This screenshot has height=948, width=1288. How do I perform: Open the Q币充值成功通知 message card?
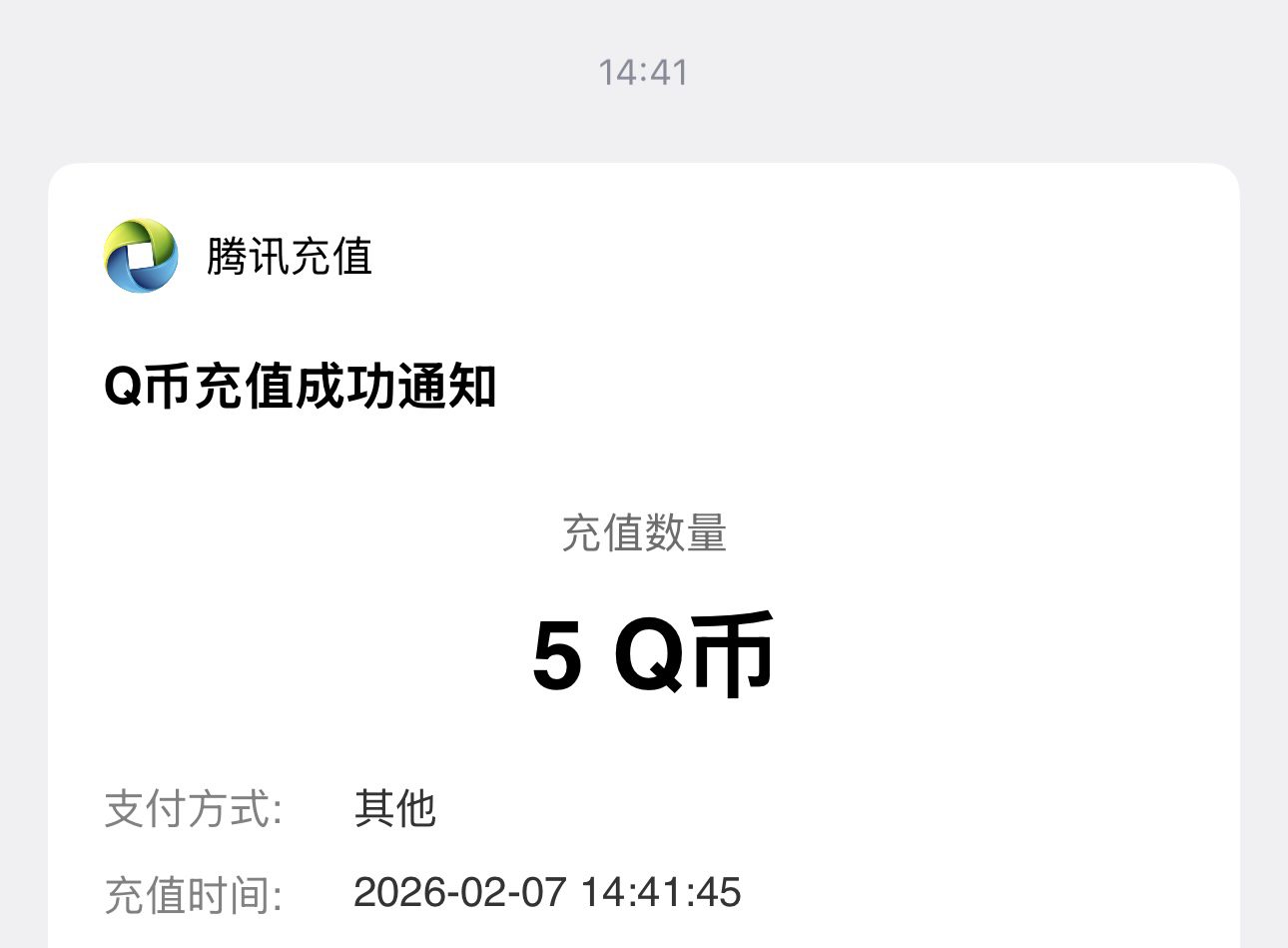[300, 387]
